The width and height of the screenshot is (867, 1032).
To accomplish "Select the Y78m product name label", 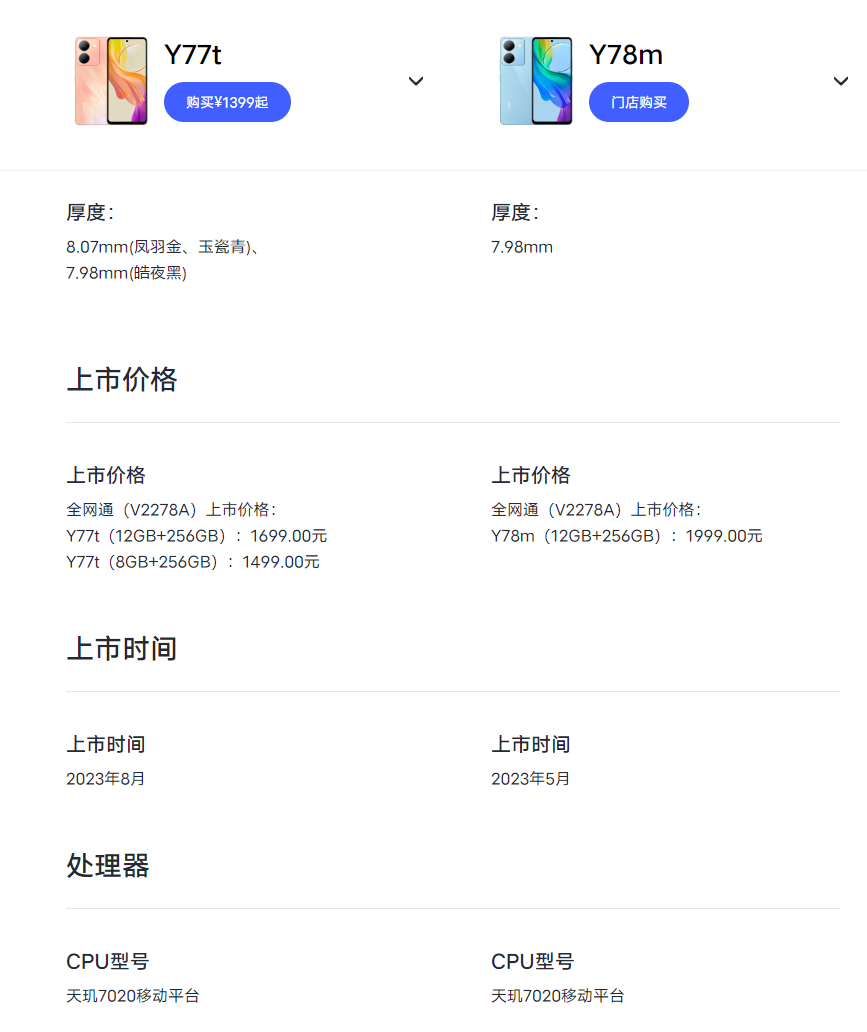I will click(623, 56).
